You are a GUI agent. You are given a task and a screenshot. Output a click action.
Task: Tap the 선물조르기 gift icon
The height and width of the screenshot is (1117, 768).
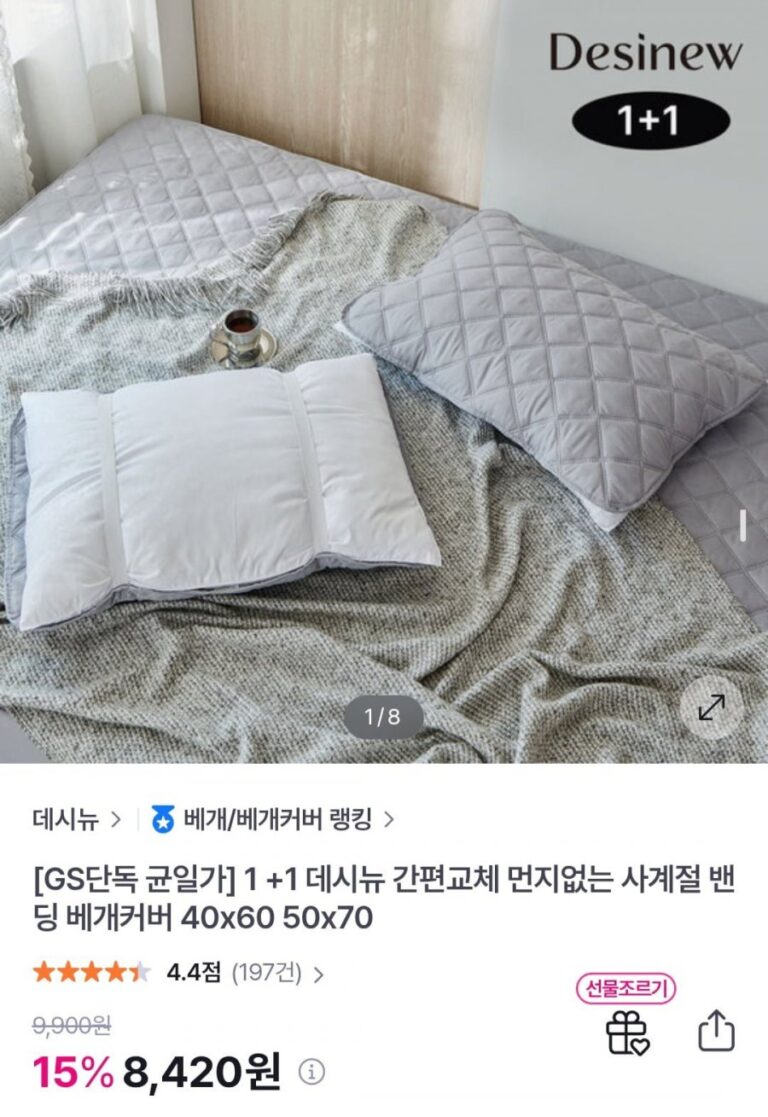(x=628, y=1032)
